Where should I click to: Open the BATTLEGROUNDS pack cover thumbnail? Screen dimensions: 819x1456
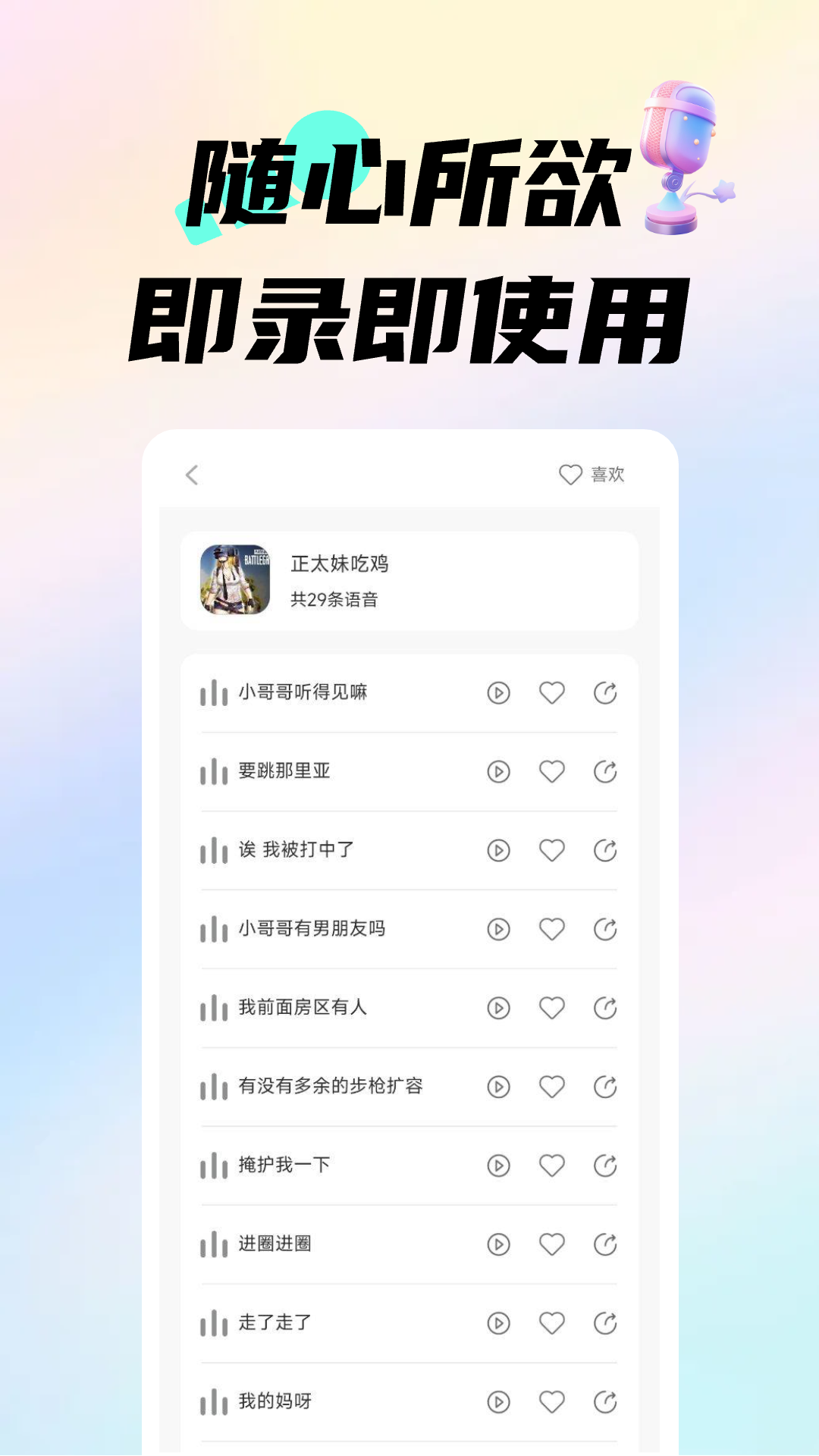pyautogui.click(x=237, y=580)
